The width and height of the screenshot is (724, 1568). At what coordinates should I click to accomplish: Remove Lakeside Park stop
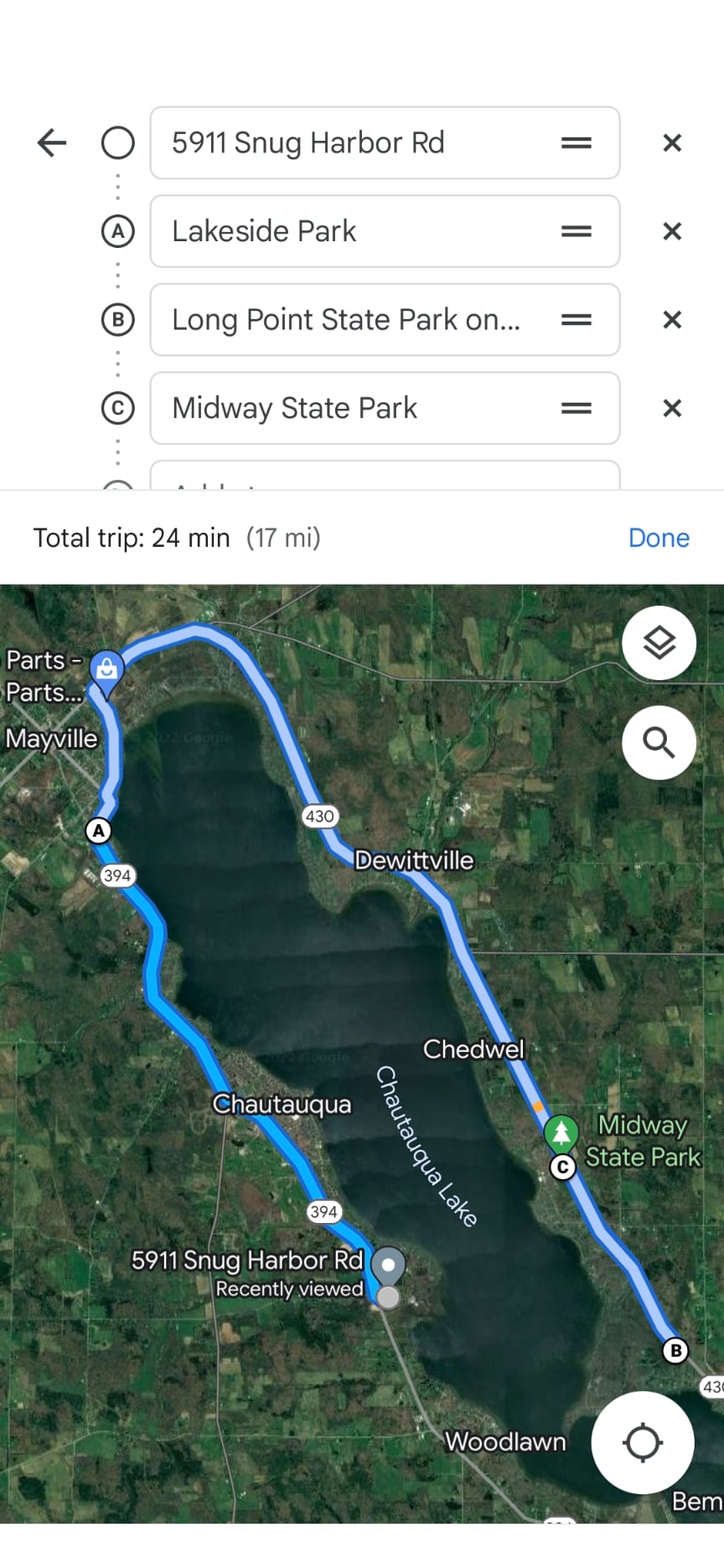(672, 231)
